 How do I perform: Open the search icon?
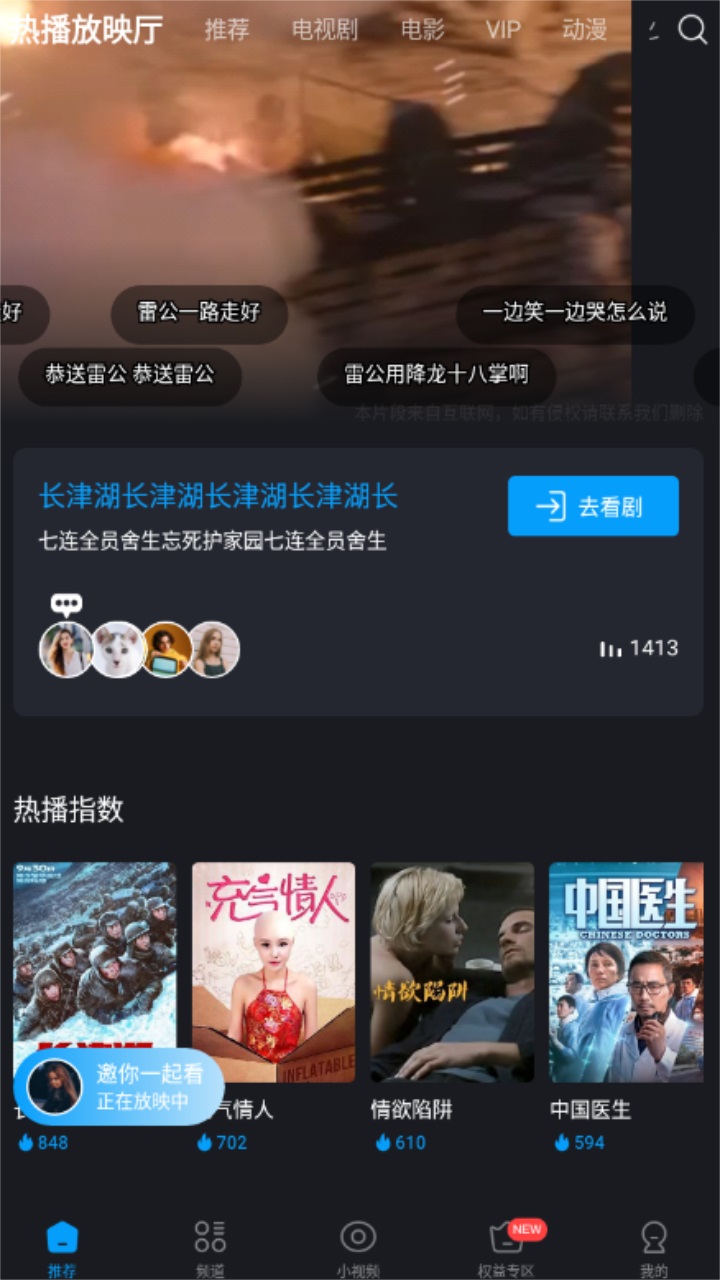(692, 30)
